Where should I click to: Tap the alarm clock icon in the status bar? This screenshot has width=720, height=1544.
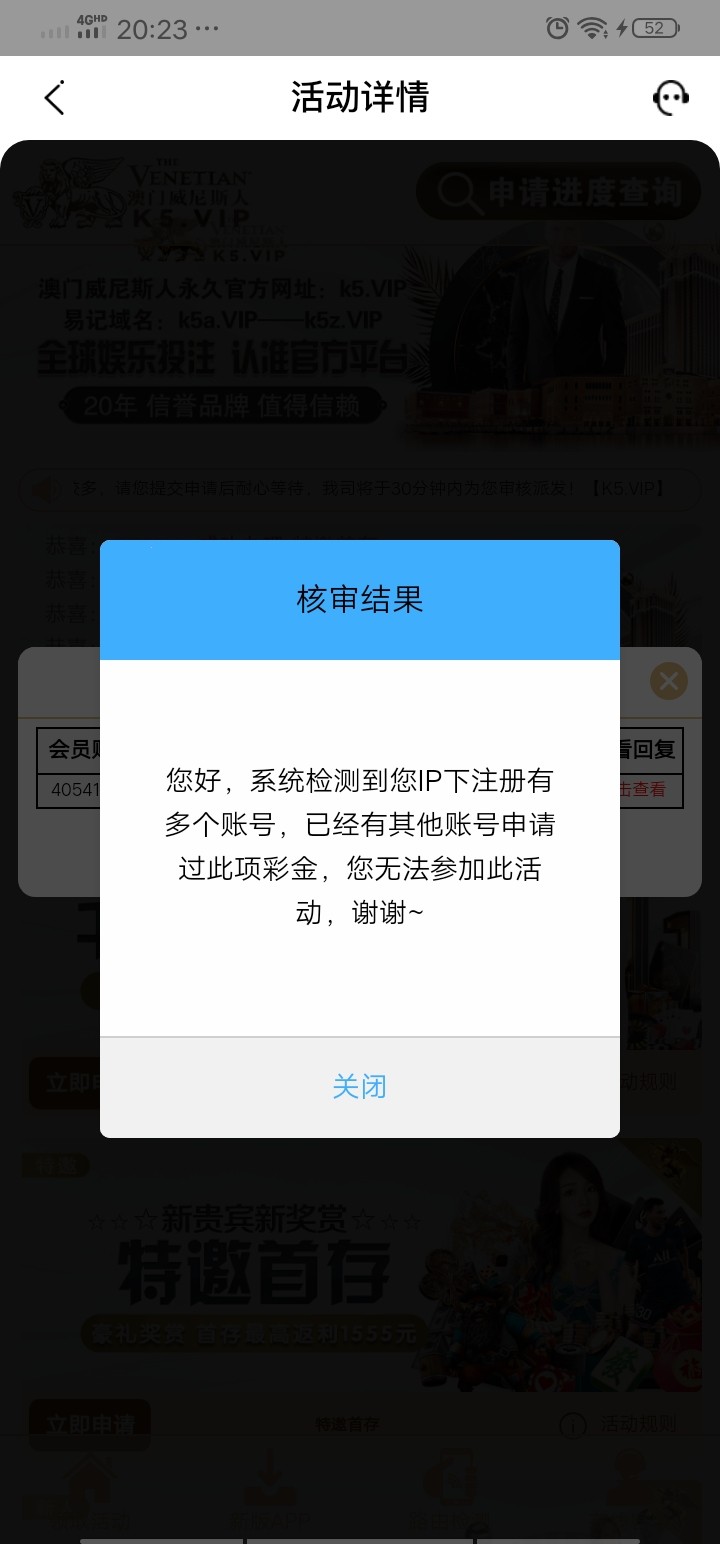click(x=557, y=28)
